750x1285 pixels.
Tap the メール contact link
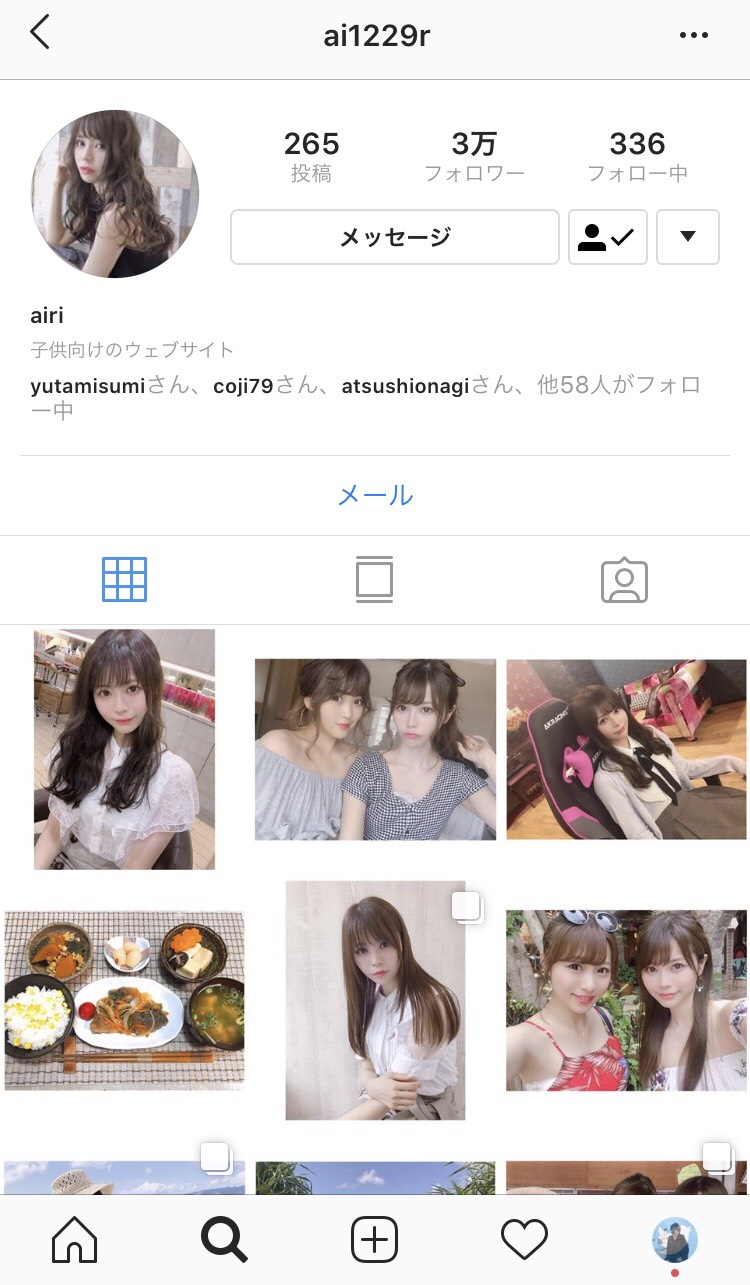pyautogui.click(x=375, y=495)
